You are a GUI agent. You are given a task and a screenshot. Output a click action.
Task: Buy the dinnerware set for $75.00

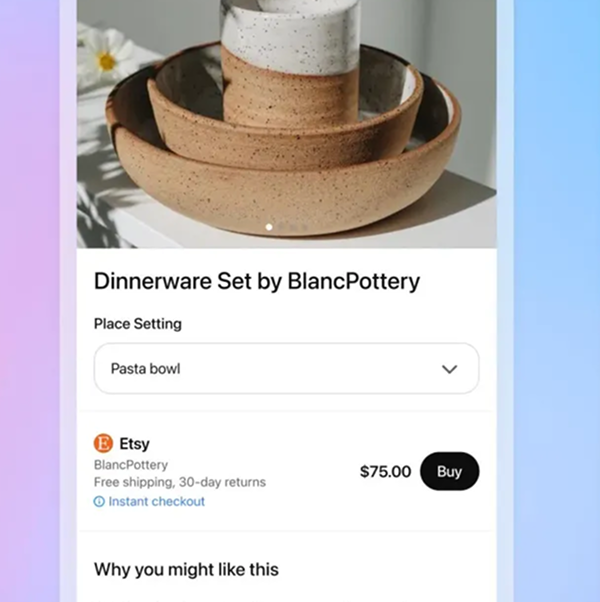(x=449, y=471)
